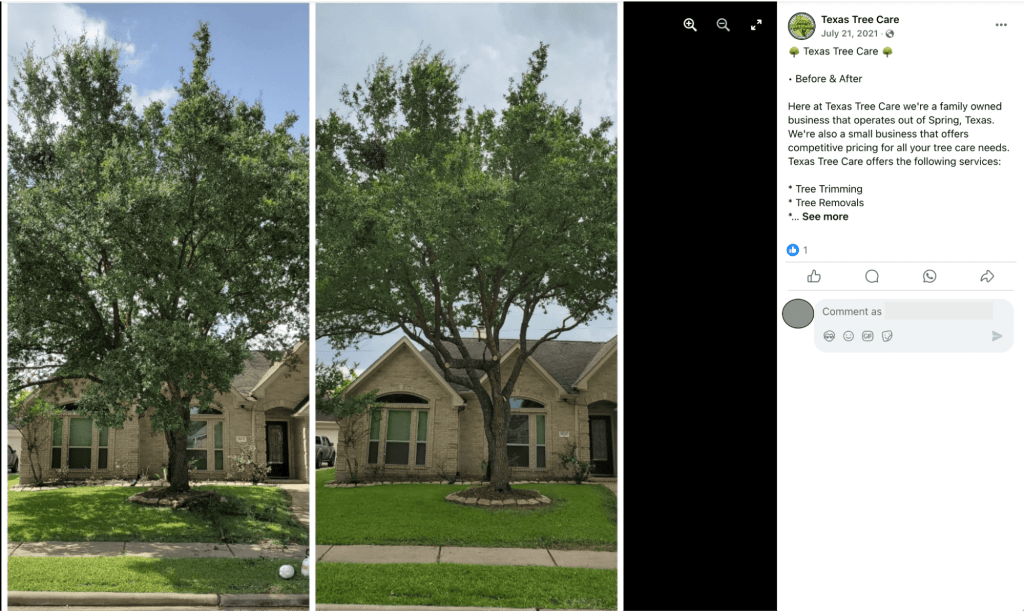This screenshot has width=1024, height=611.
Task: Zoom out of the photo
Action: [x=723, y=25]
